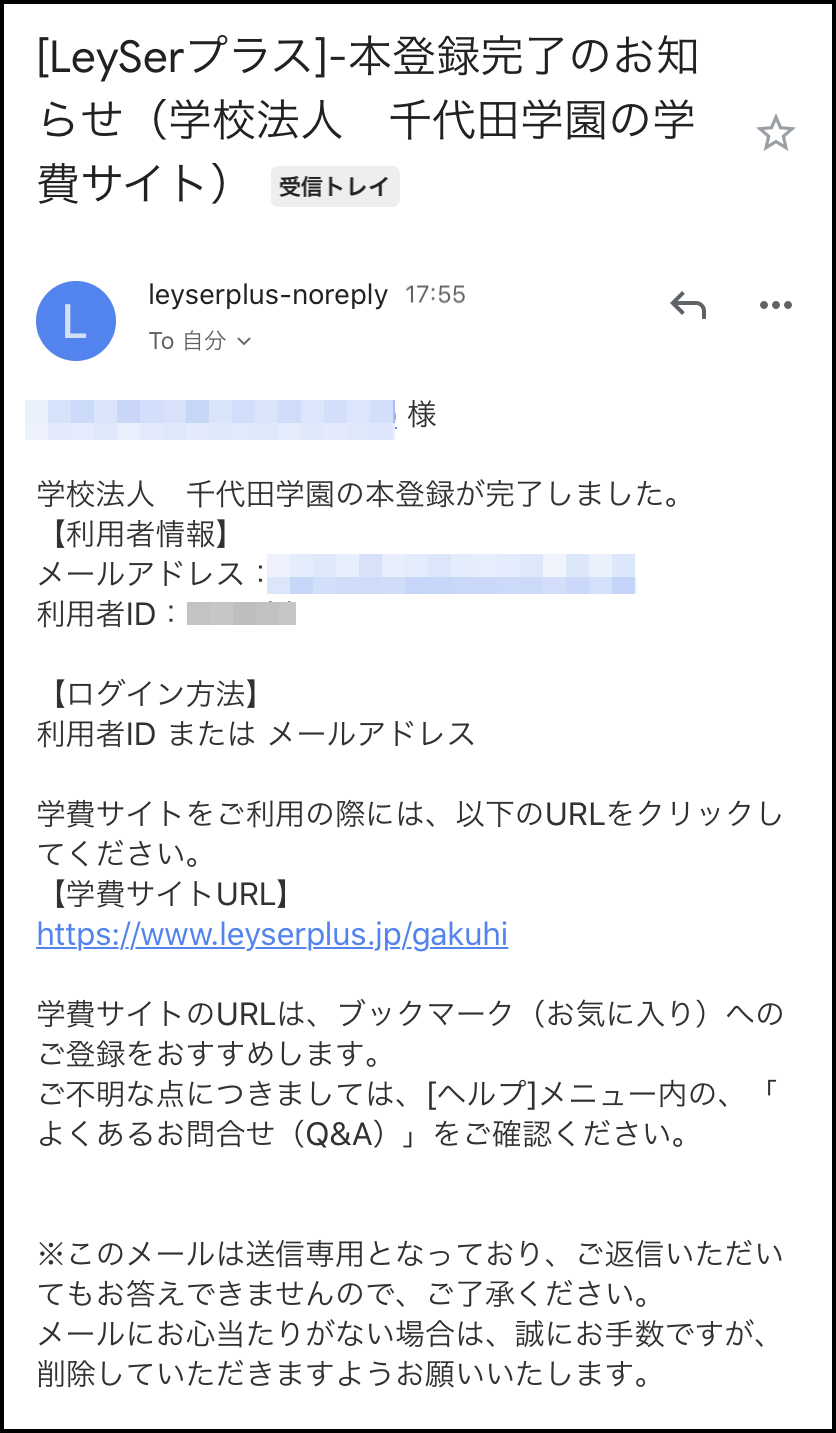Open the leyserplus.jp/gakuhi link
This screenshot has height=1433, width=836.
tap(272, 934)
